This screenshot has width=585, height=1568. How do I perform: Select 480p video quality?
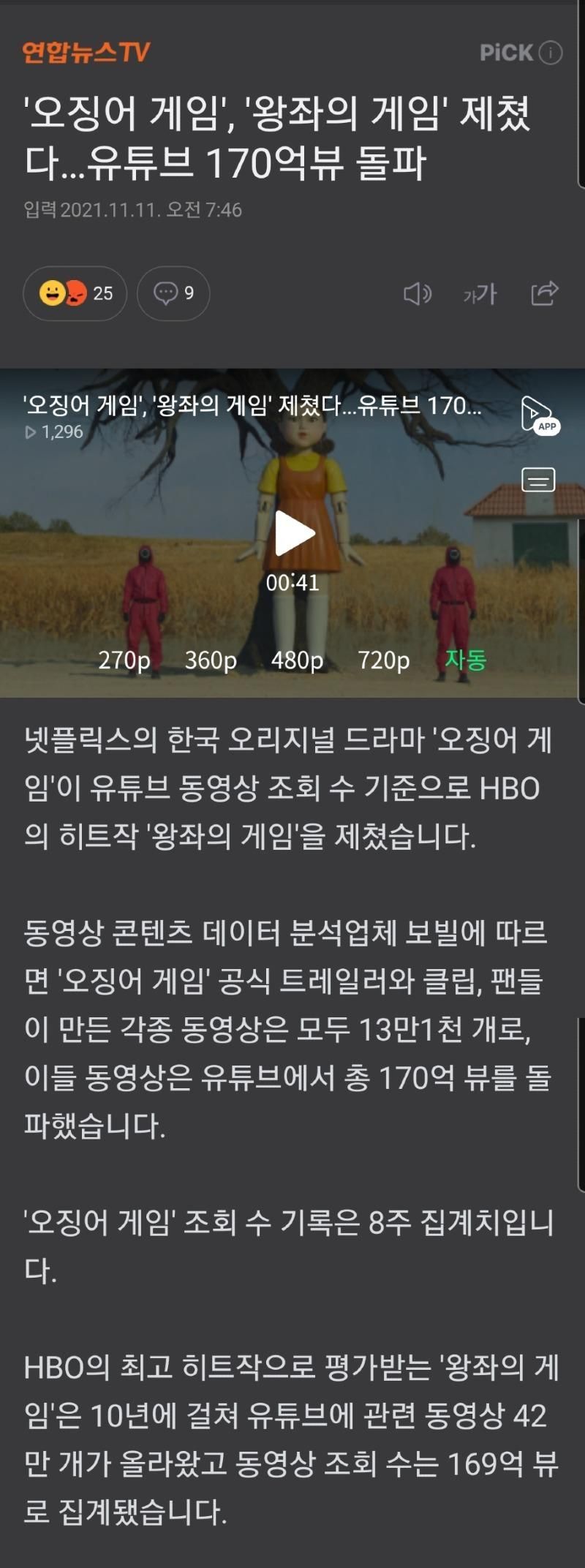[297, 660]
